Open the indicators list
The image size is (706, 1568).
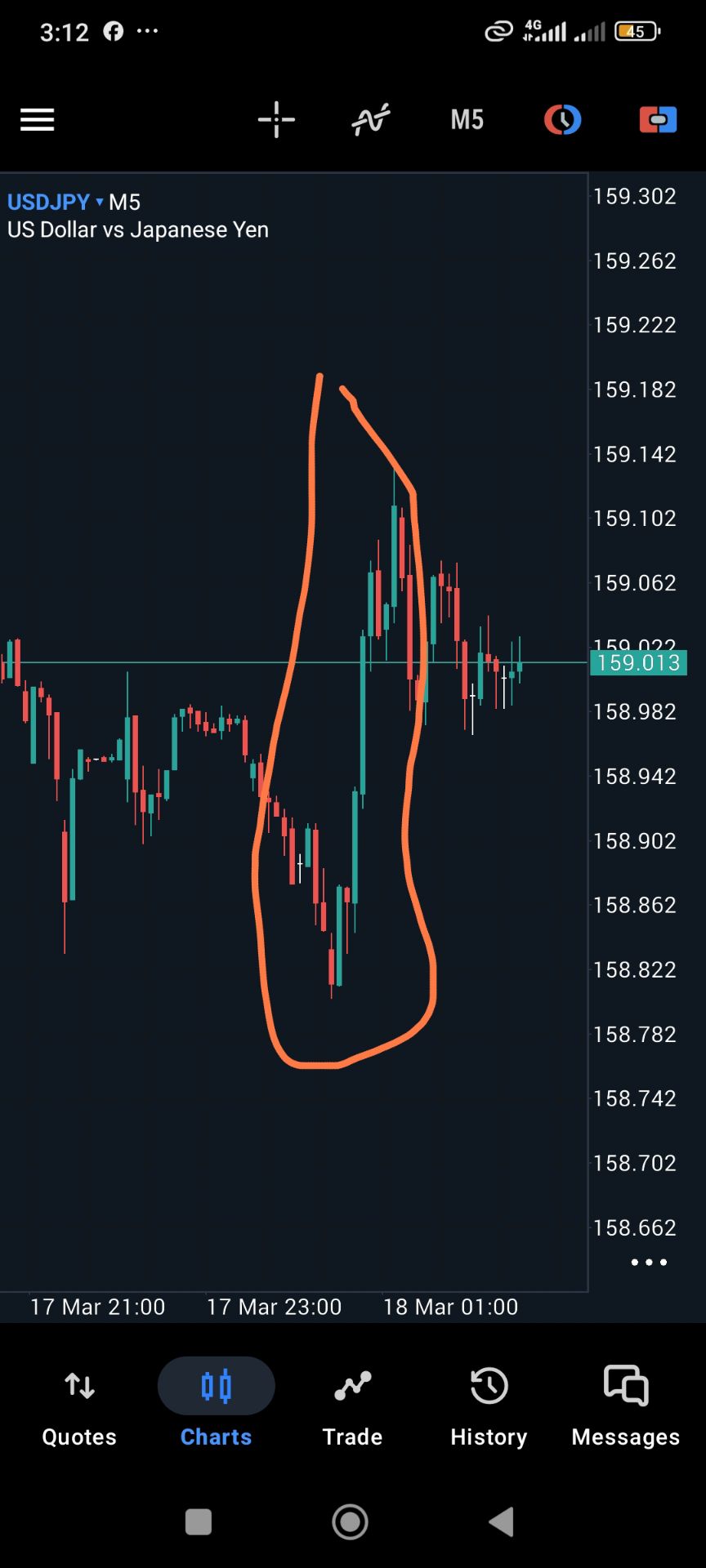pos(371,120)
